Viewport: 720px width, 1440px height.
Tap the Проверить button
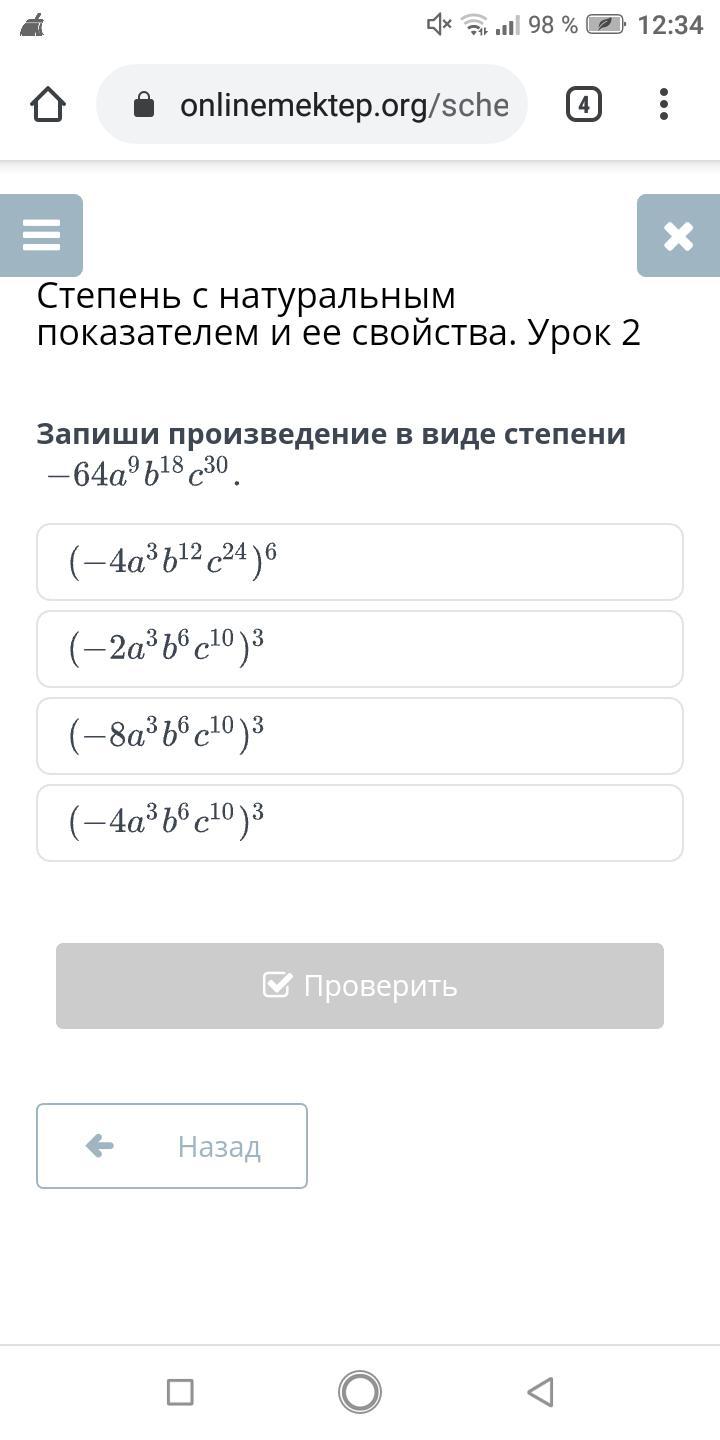click(360, 986)
